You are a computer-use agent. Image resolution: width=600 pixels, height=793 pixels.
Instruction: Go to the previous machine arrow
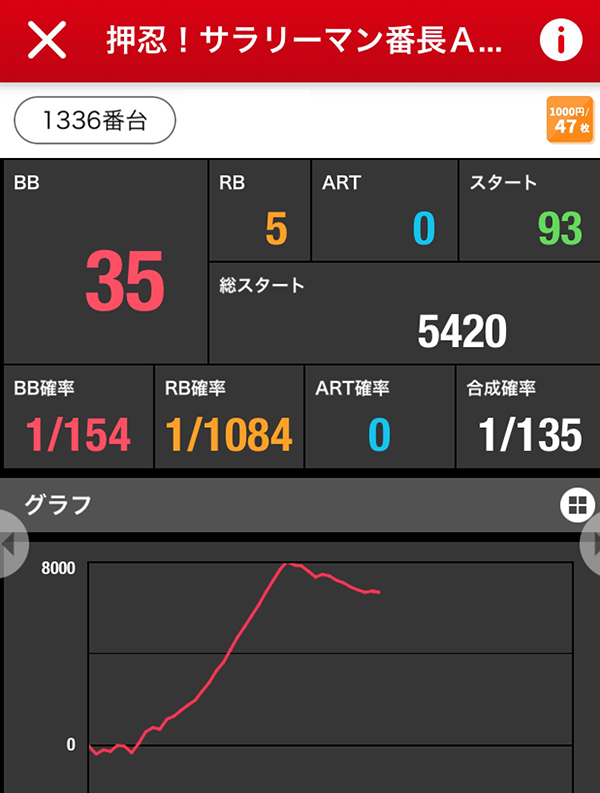coord(10,544)
